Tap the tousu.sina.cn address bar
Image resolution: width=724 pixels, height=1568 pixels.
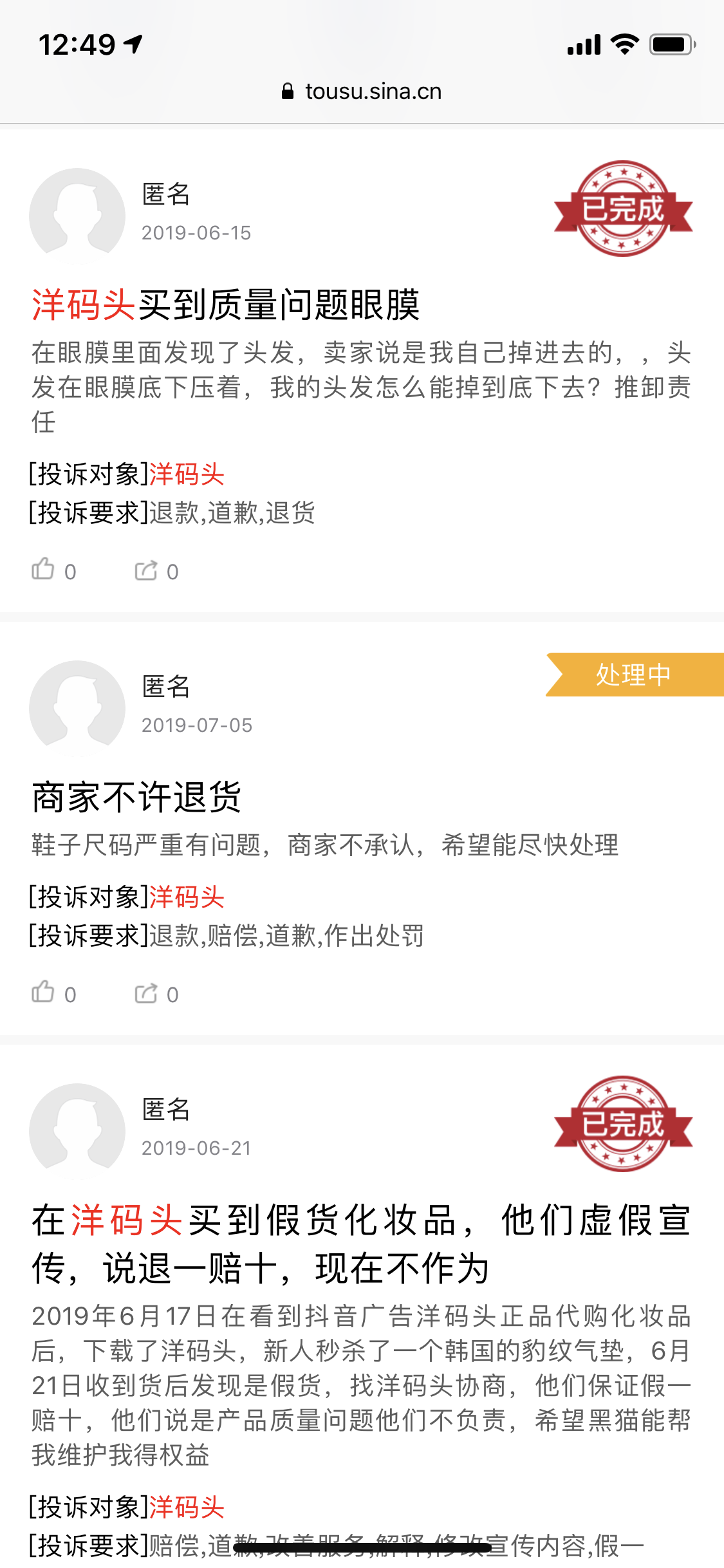[362, 91]
